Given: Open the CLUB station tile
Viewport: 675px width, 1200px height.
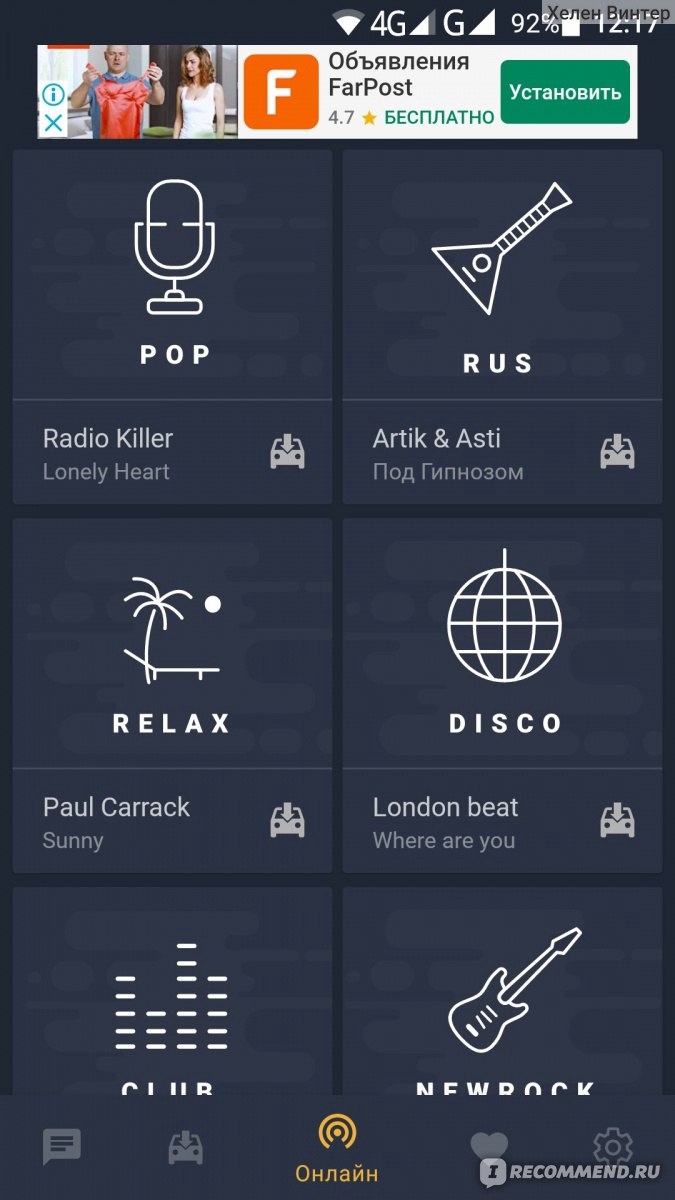Looking at the screenshot, I should (173, 1000).
